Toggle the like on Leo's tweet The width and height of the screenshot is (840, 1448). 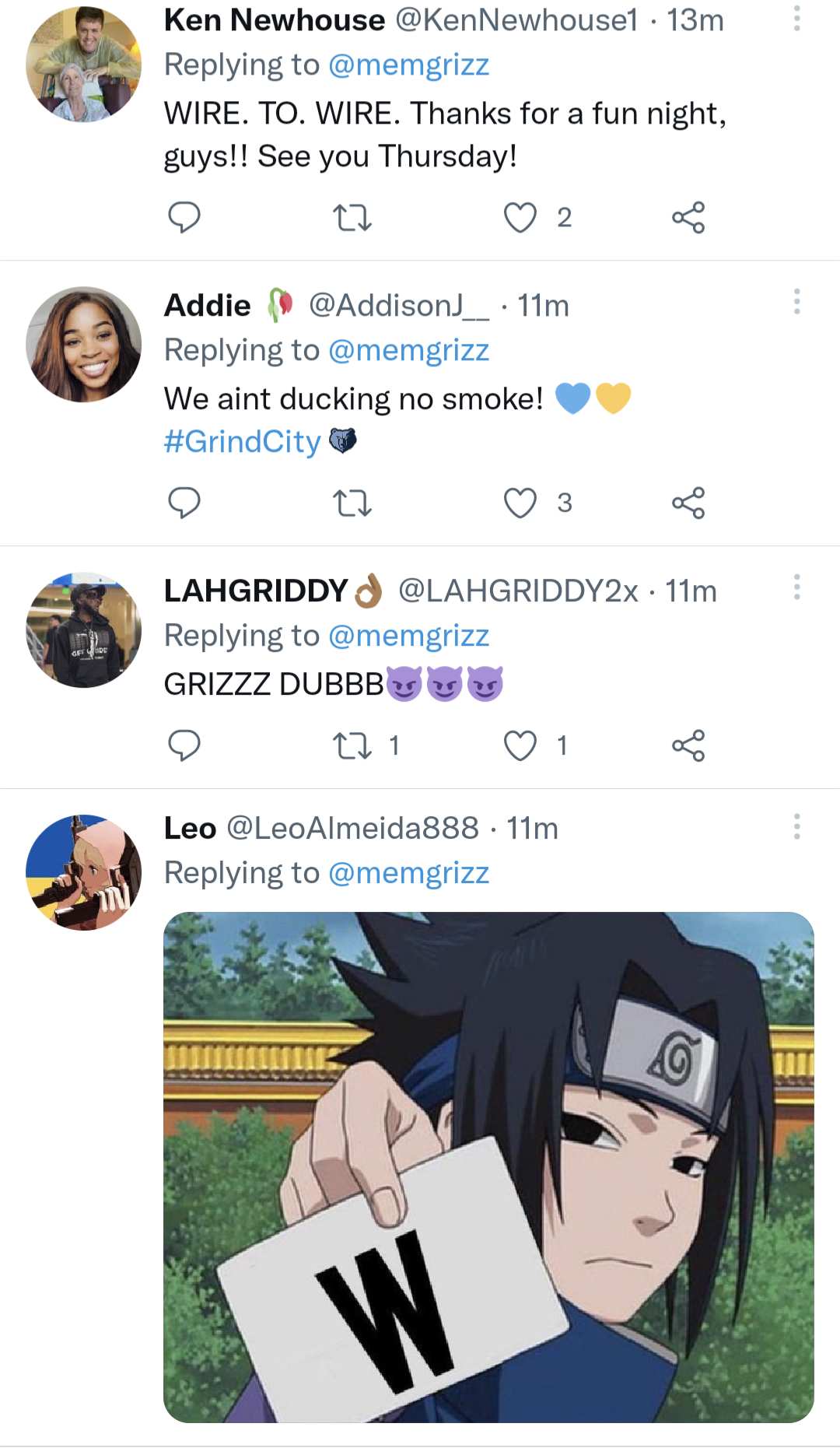coord(520,1443)
